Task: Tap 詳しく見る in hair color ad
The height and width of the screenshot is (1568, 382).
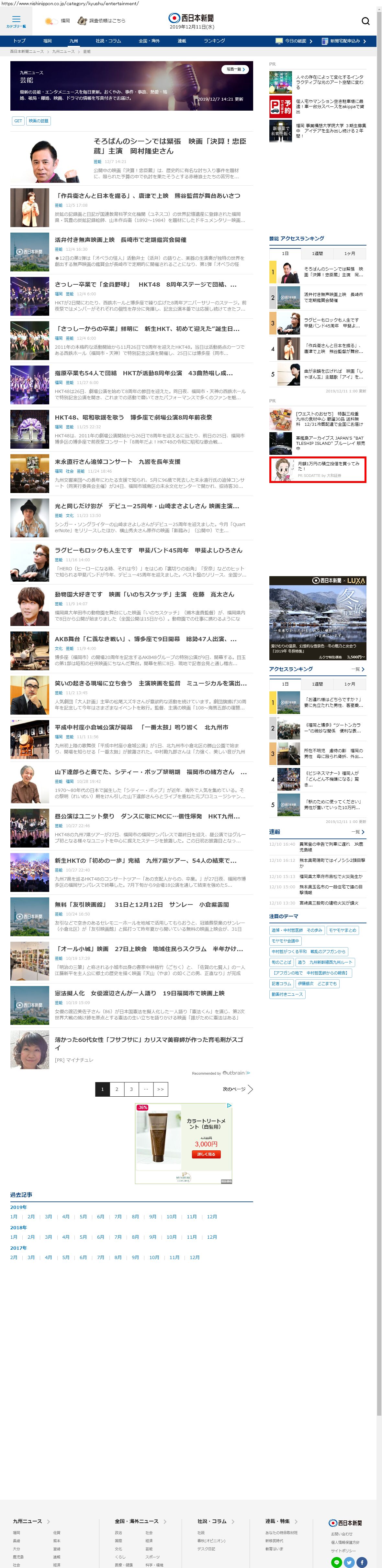Action: pyautogui.click(x=206, y=1154)
